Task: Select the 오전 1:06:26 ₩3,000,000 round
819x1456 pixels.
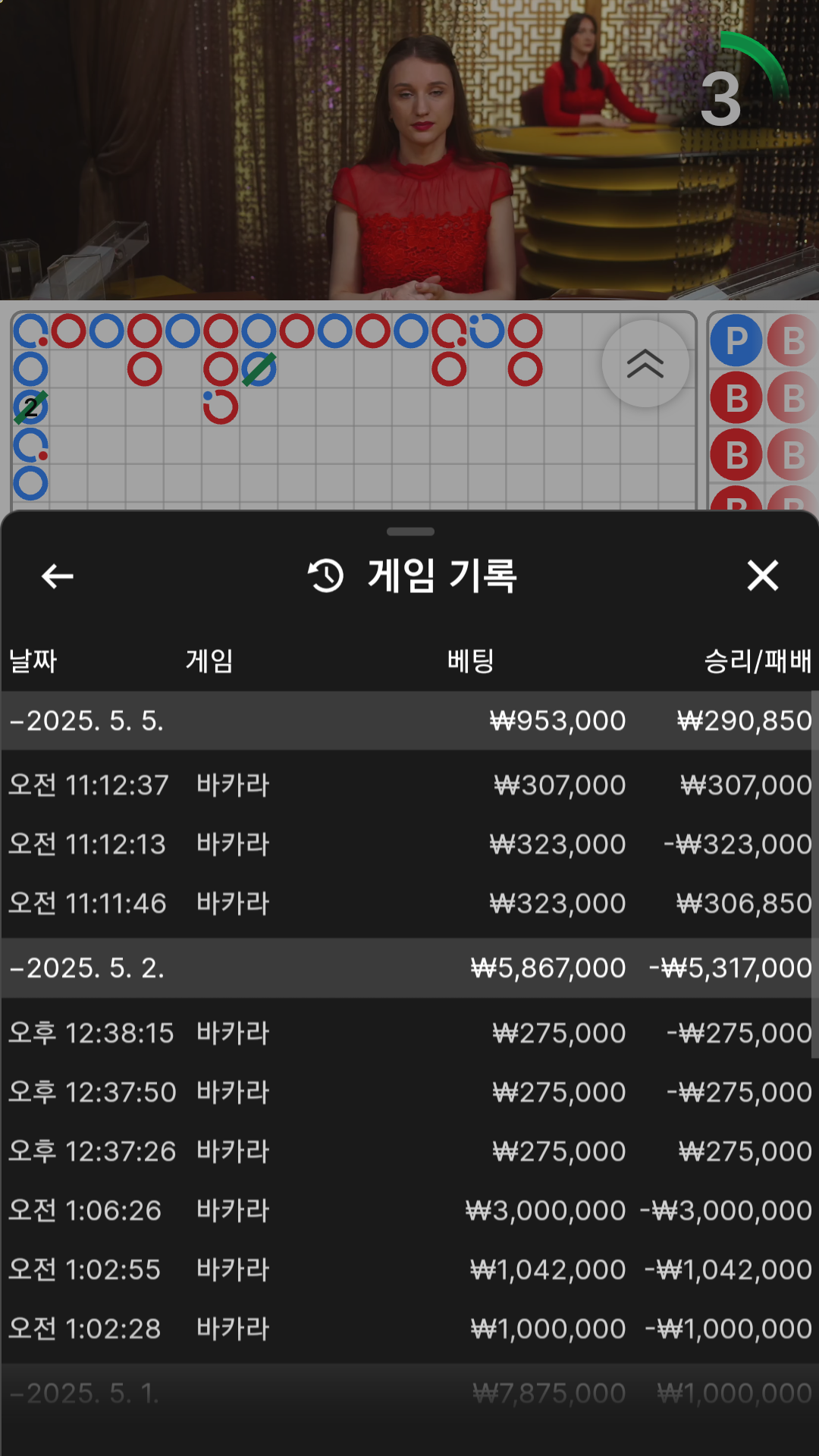Action: tap(409, 1210)
